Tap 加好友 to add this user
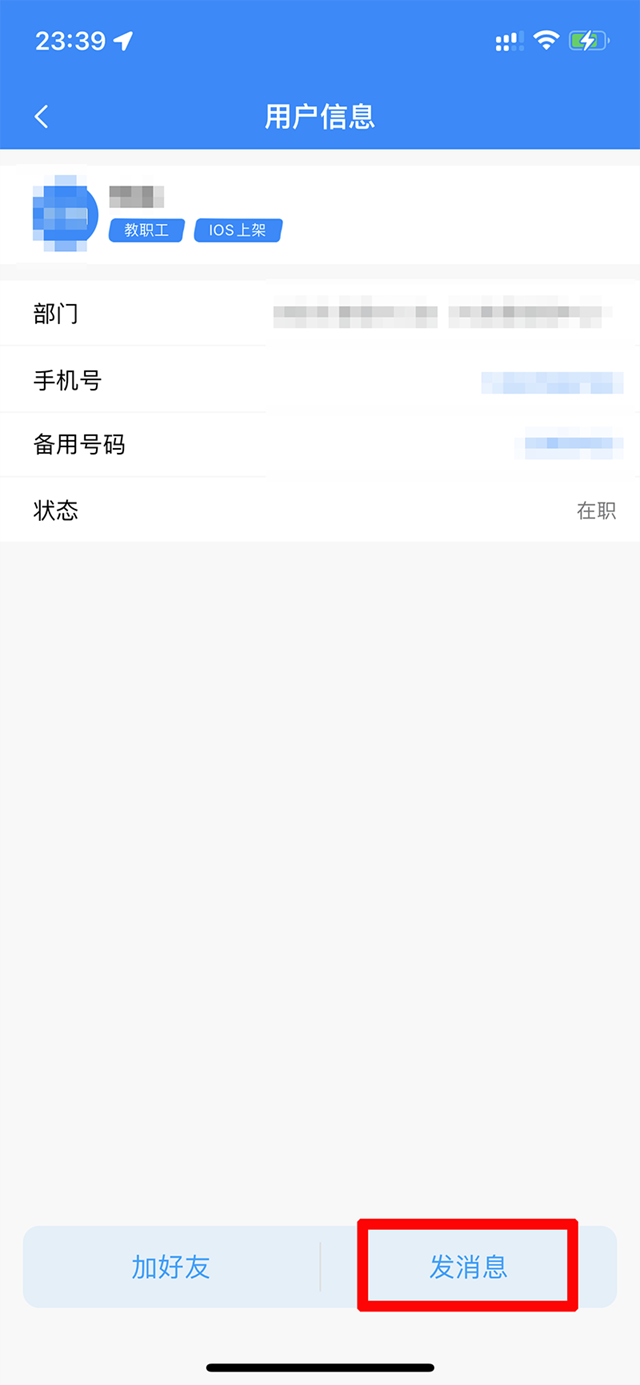 click(171, 1267)
